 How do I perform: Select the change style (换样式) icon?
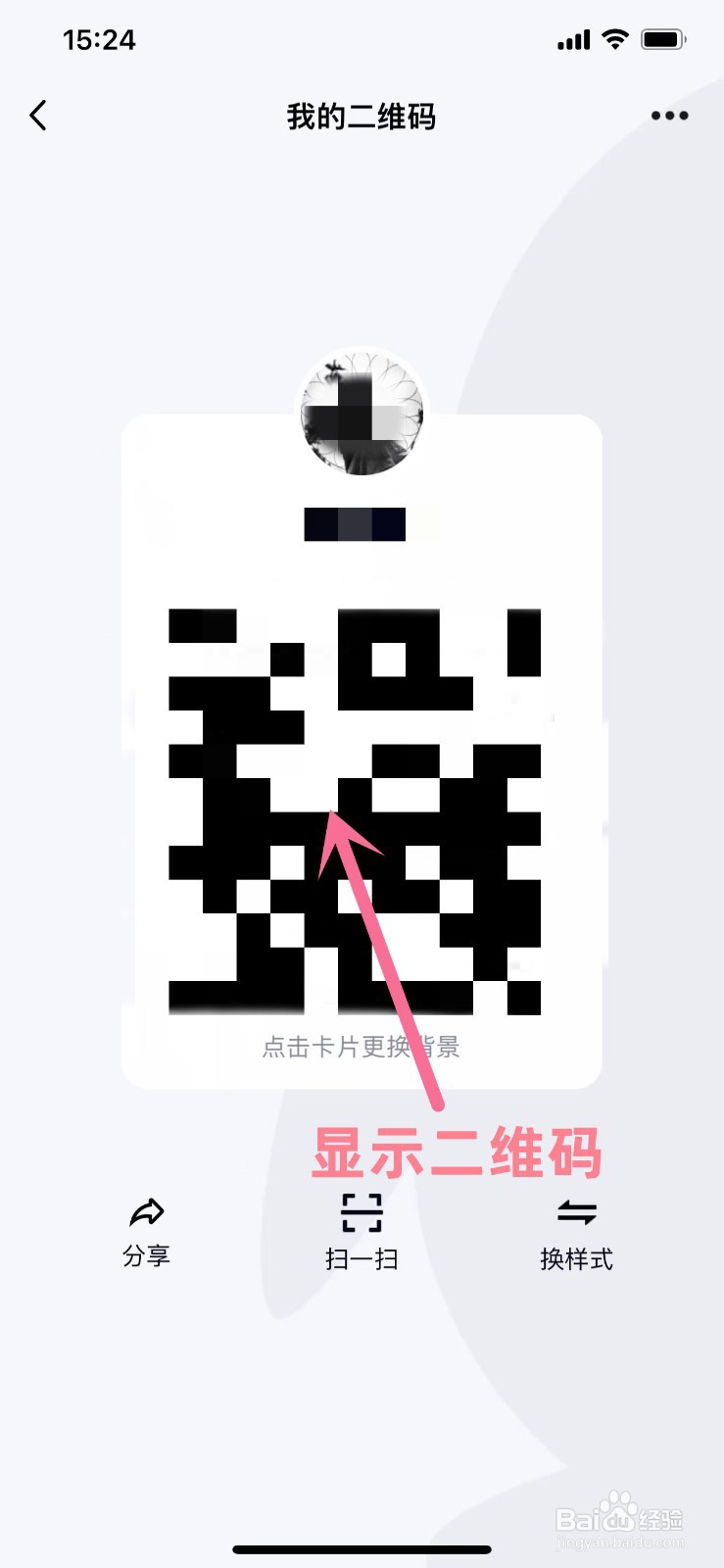[x=576, y=1213]
